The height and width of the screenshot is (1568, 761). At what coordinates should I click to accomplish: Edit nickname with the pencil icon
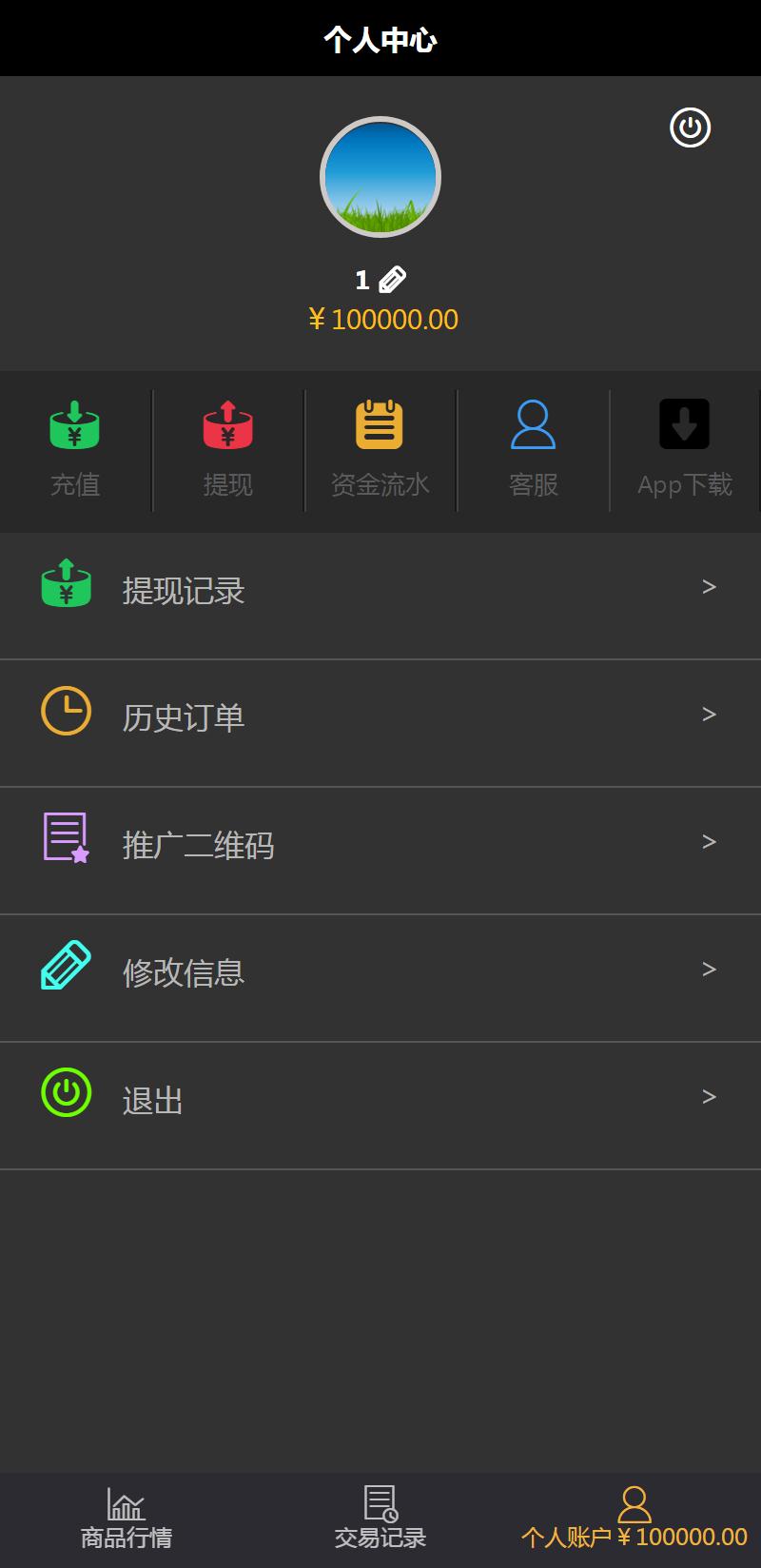(392, 280)
